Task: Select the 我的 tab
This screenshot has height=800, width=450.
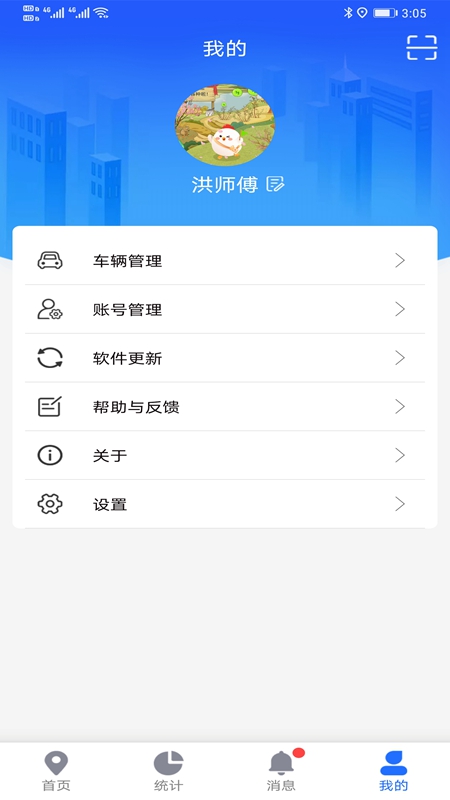Action: click(393, 771)
